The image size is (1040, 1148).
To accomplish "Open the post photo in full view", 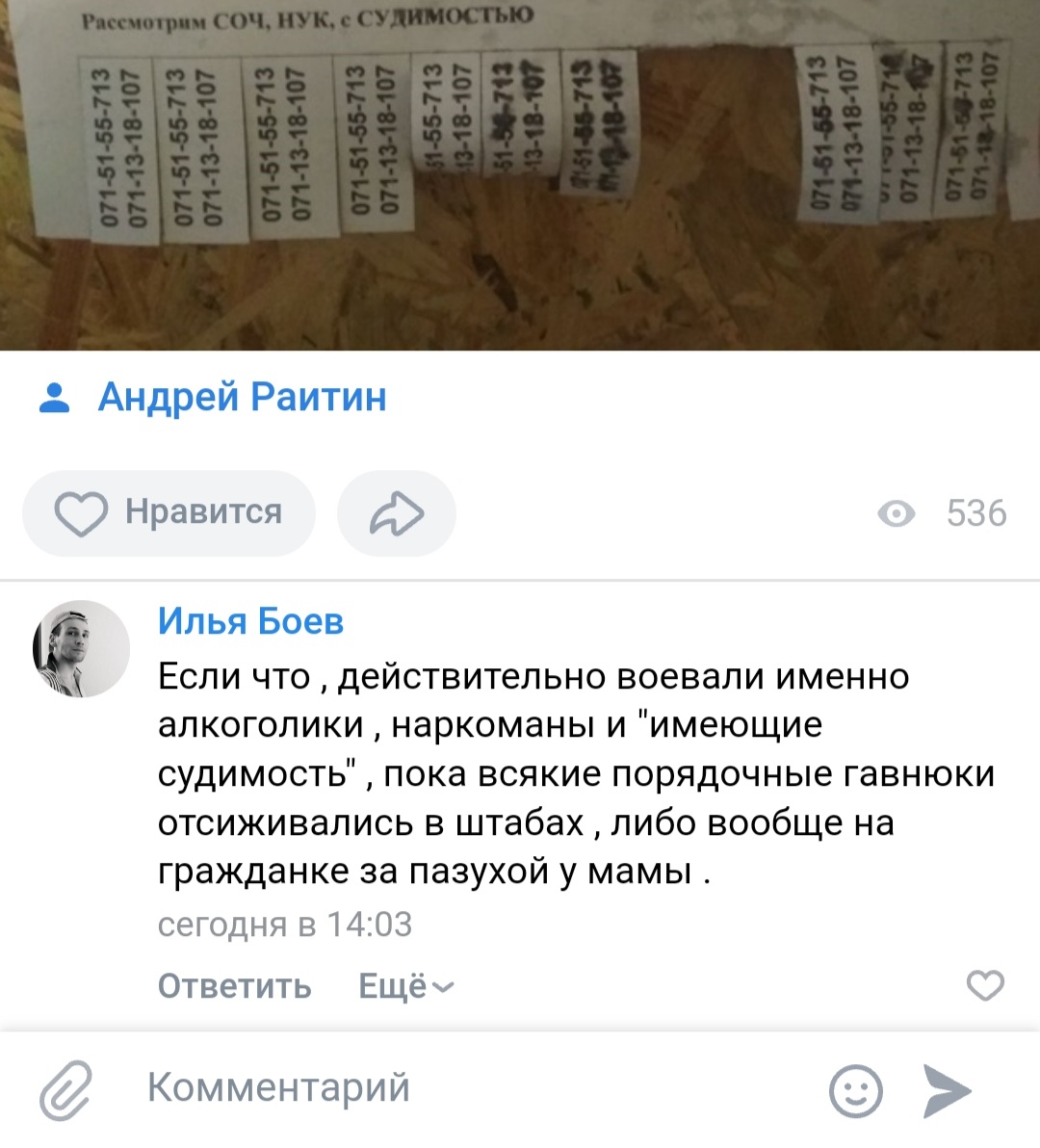I will pos(520,173).
